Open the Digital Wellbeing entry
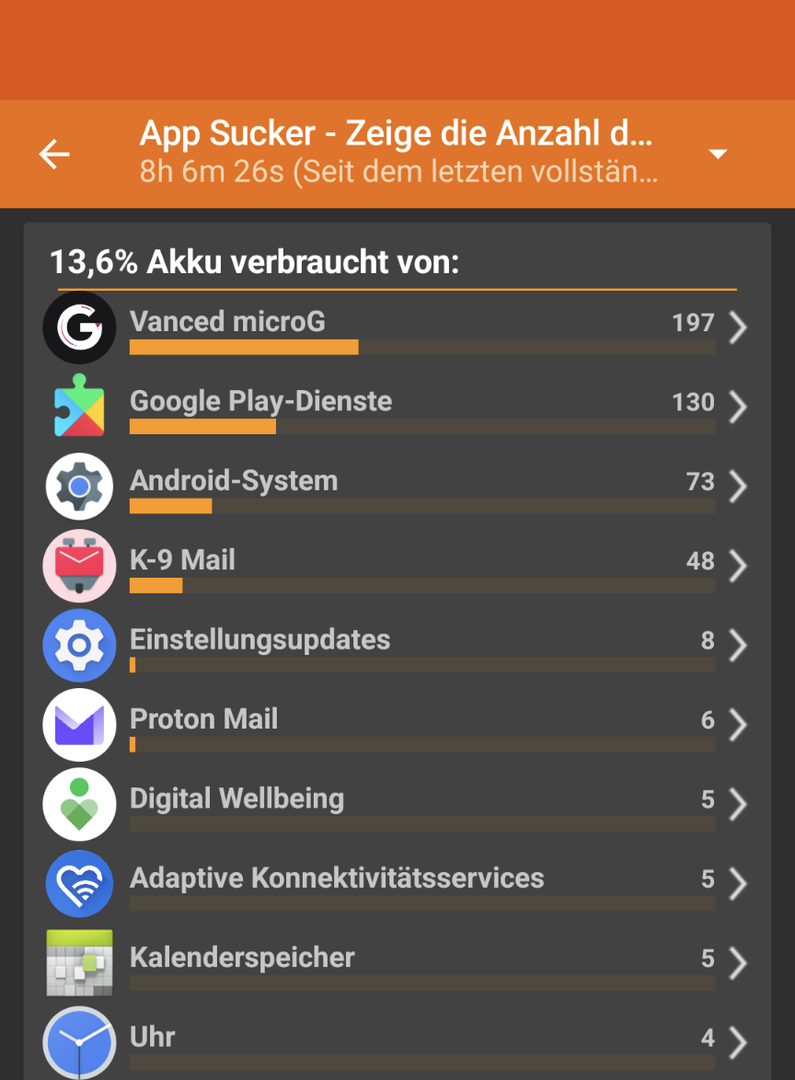Viewport: 795px width, 1080px height. point(396,803)
